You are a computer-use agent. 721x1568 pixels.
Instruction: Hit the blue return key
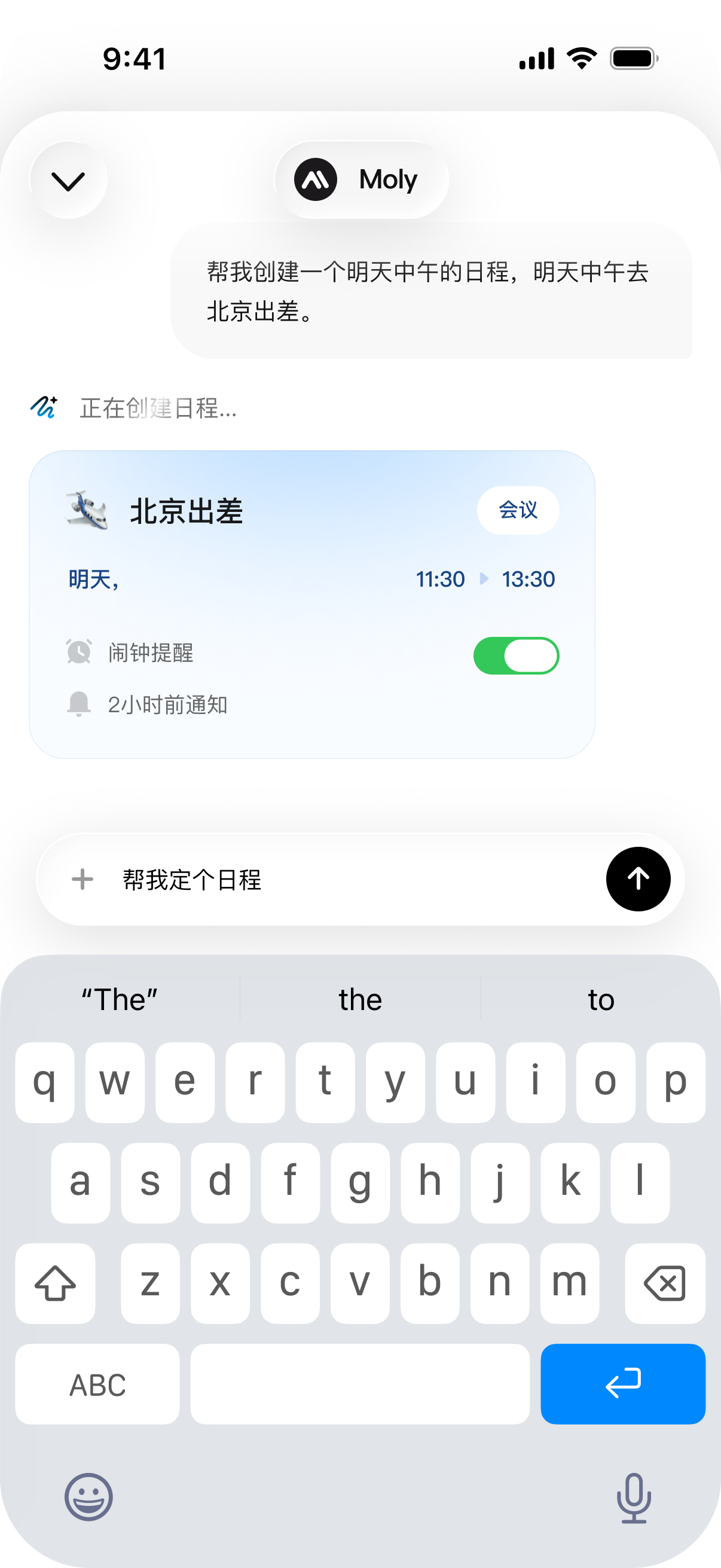pos(623,1384)
